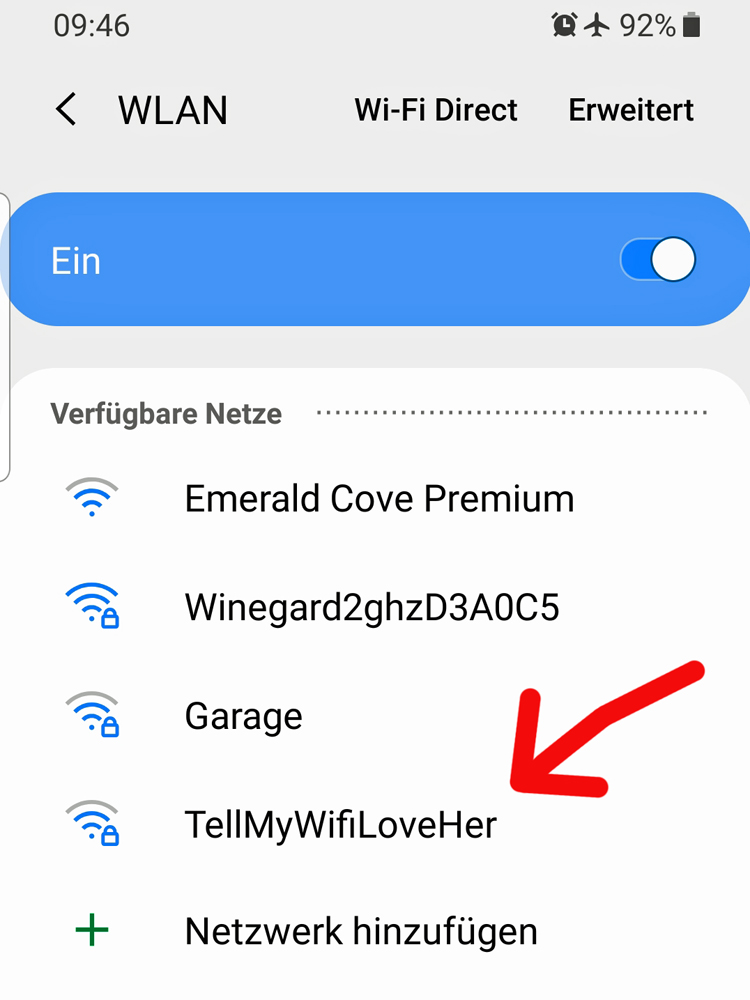Join the Garage network
Viewport: 750px width, 1000px height.
(243, 716)
